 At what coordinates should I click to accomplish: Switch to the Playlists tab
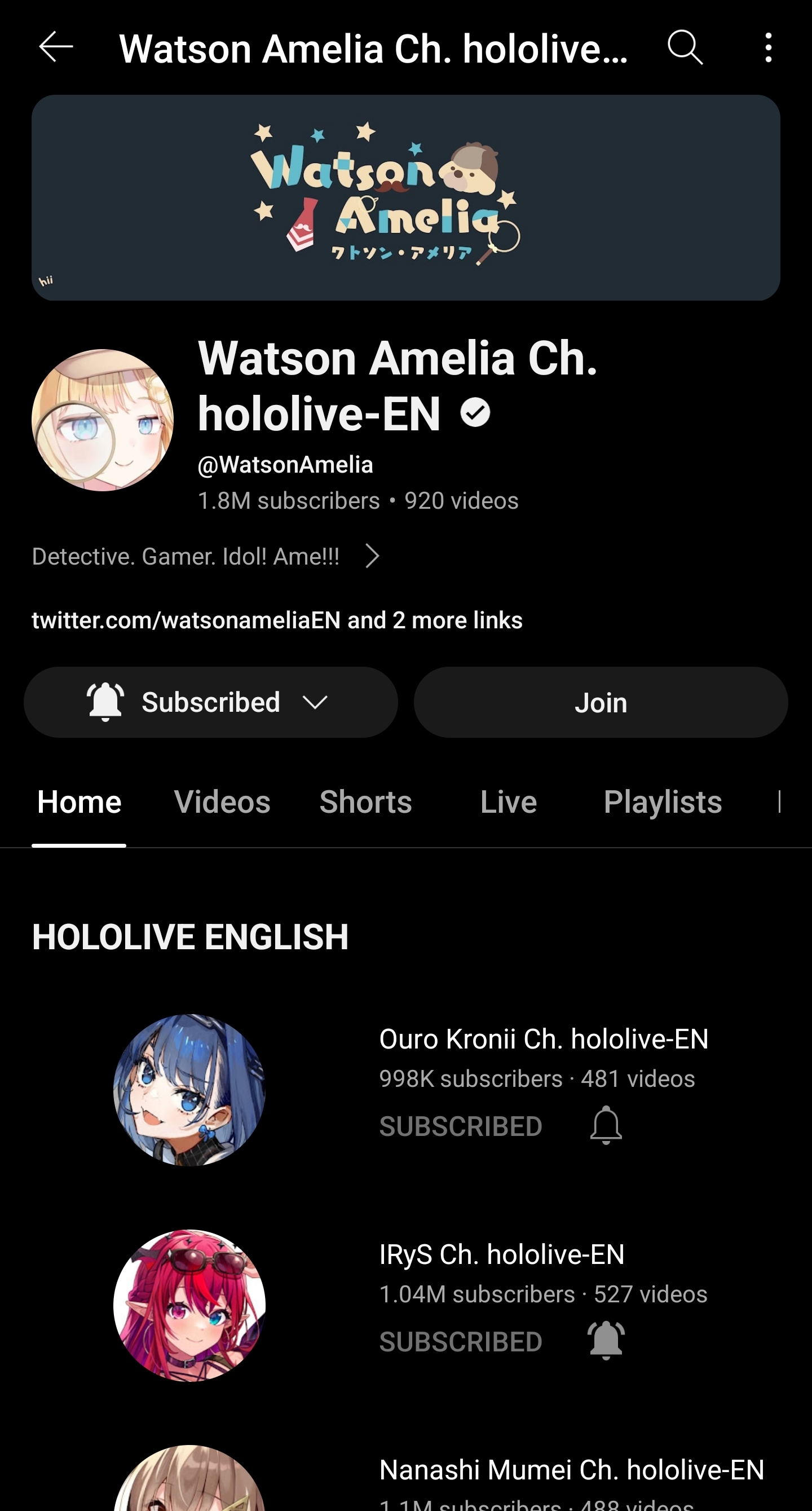663,802
